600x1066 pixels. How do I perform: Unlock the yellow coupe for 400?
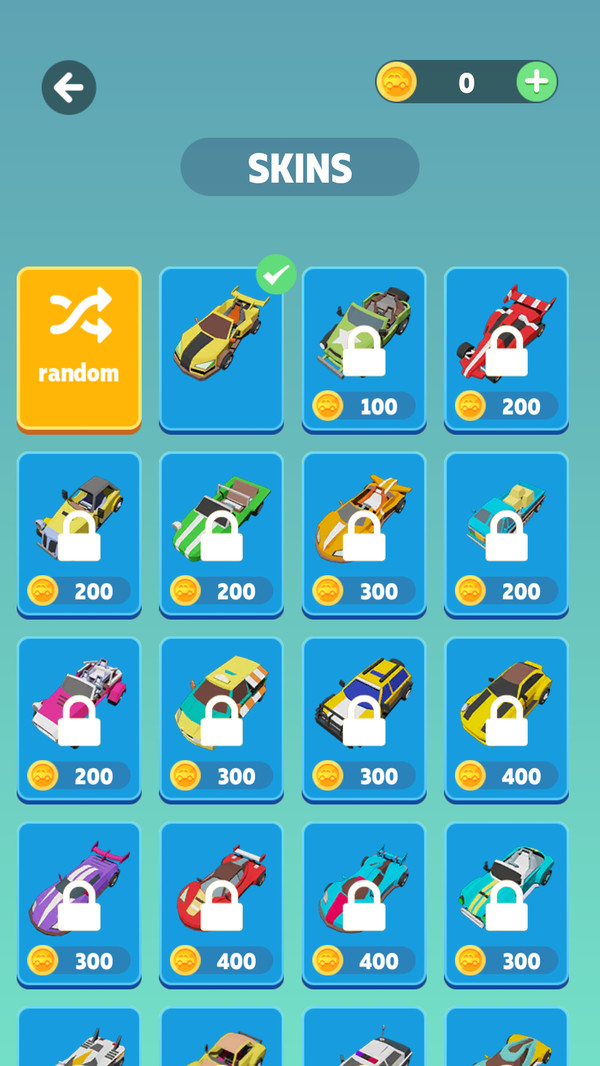(x=506, y=718)
